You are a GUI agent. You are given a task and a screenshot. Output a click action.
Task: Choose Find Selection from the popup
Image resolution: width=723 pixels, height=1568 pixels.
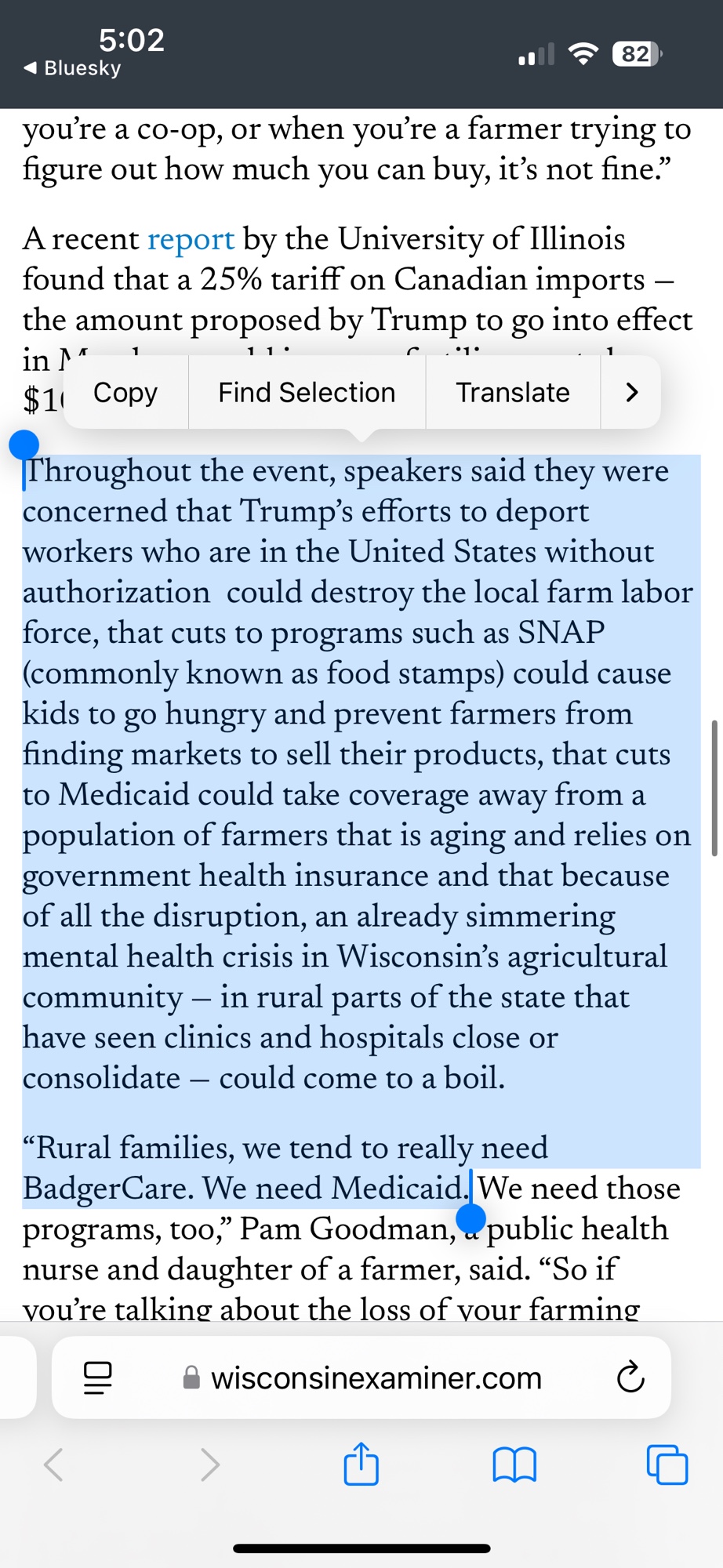pyautogui.click(x=307, y=392)
